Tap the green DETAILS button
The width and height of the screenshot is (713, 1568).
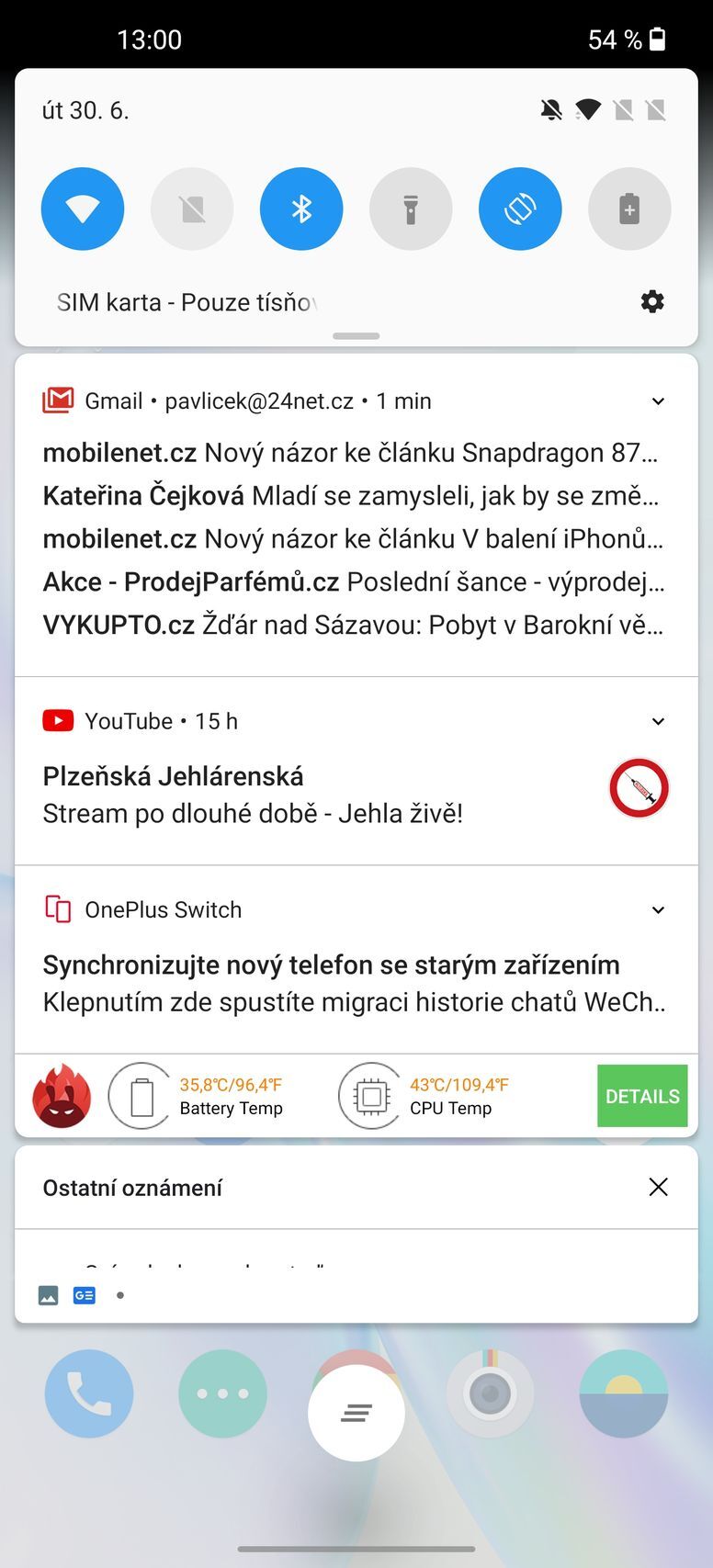pyautogui.click(x=642, y=1095)
